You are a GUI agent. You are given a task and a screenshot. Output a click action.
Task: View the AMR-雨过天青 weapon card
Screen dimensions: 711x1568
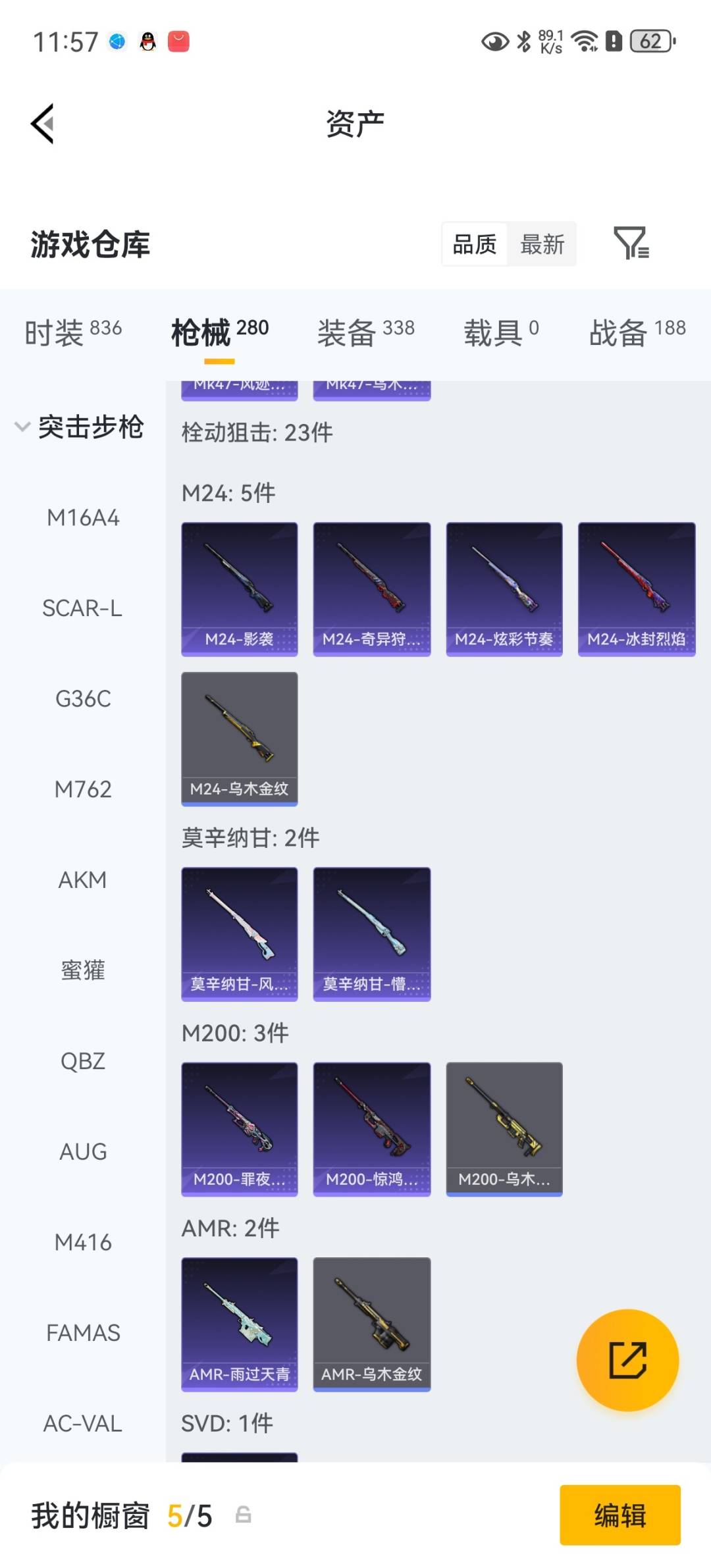240,1323
